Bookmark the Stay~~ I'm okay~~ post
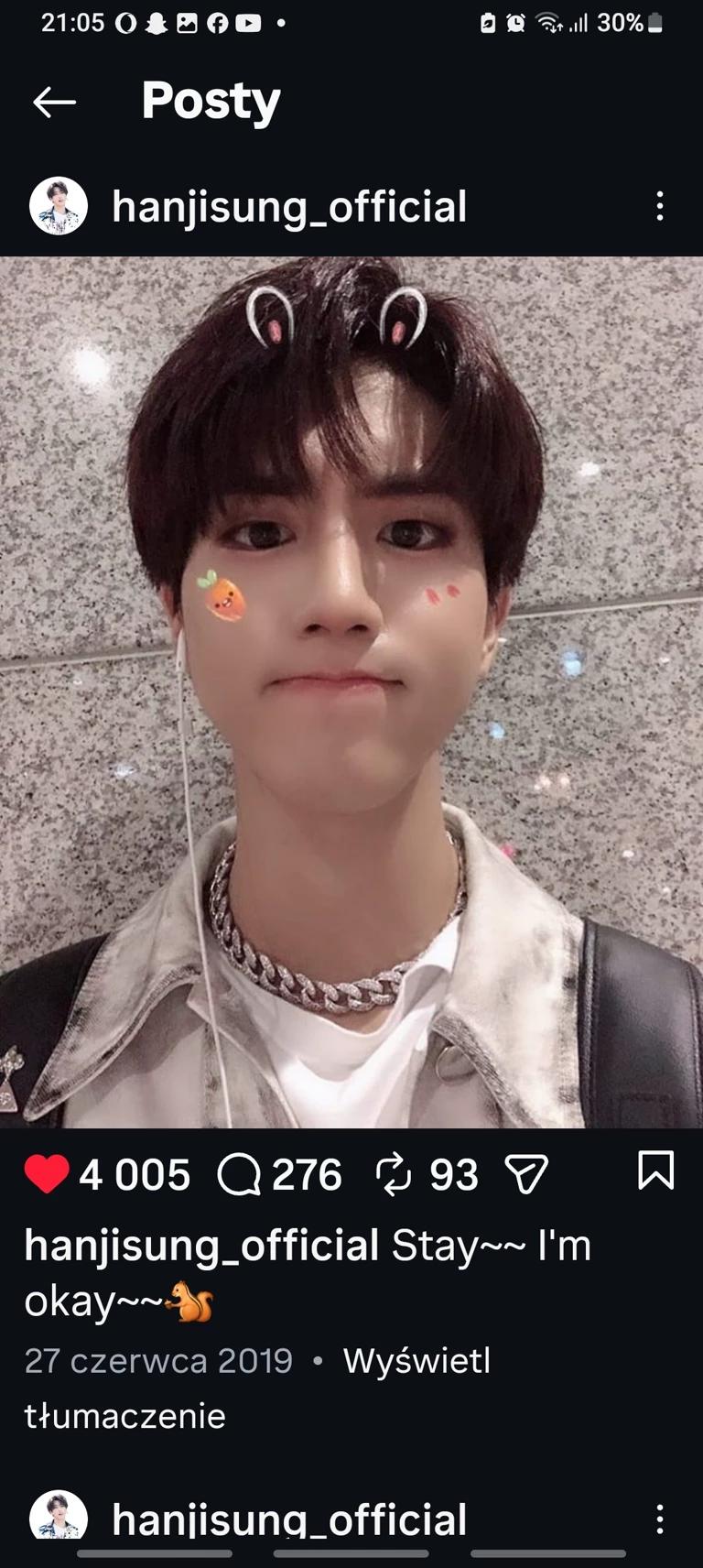703x1568 pixels. [655, 1171]
